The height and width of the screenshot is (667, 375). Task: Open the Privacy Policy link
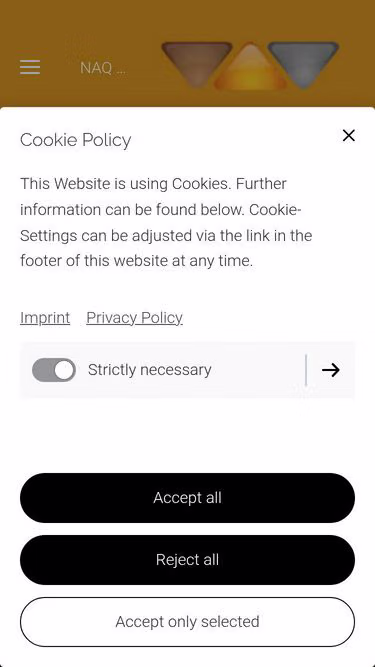pyautogui.click(x=134, y=318)
